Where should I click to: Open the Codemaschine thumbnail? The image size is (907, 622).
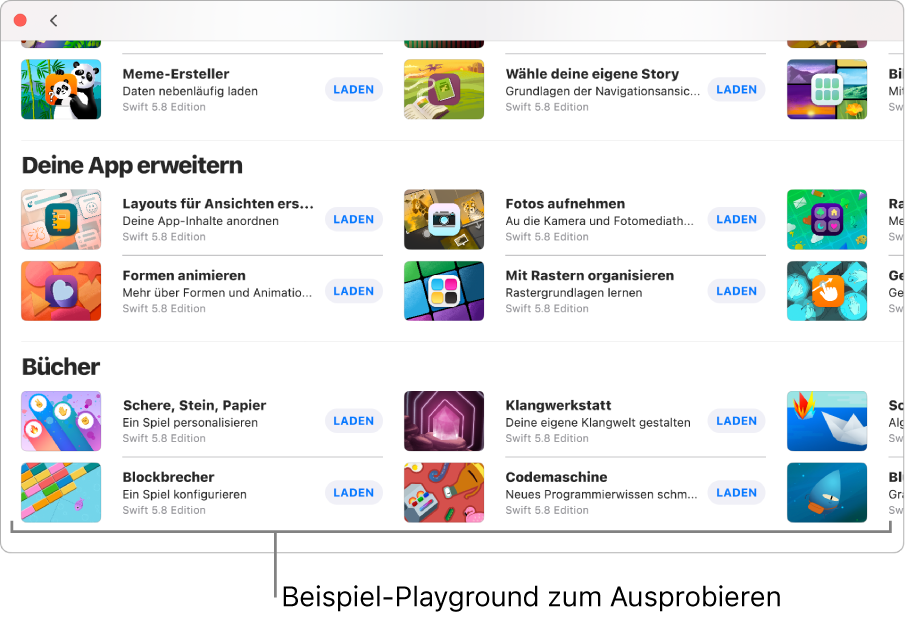coord(444,493)
